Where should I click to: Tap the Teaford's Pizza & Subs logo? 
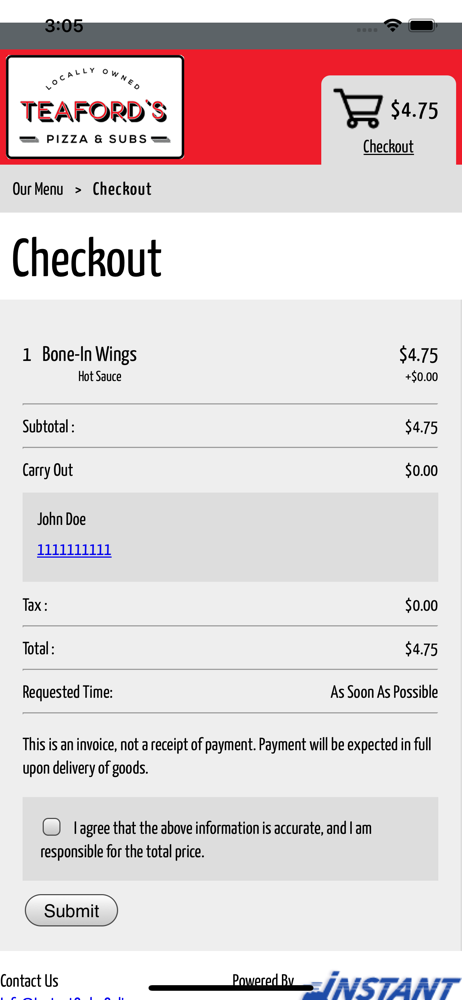tap(95, 107)
